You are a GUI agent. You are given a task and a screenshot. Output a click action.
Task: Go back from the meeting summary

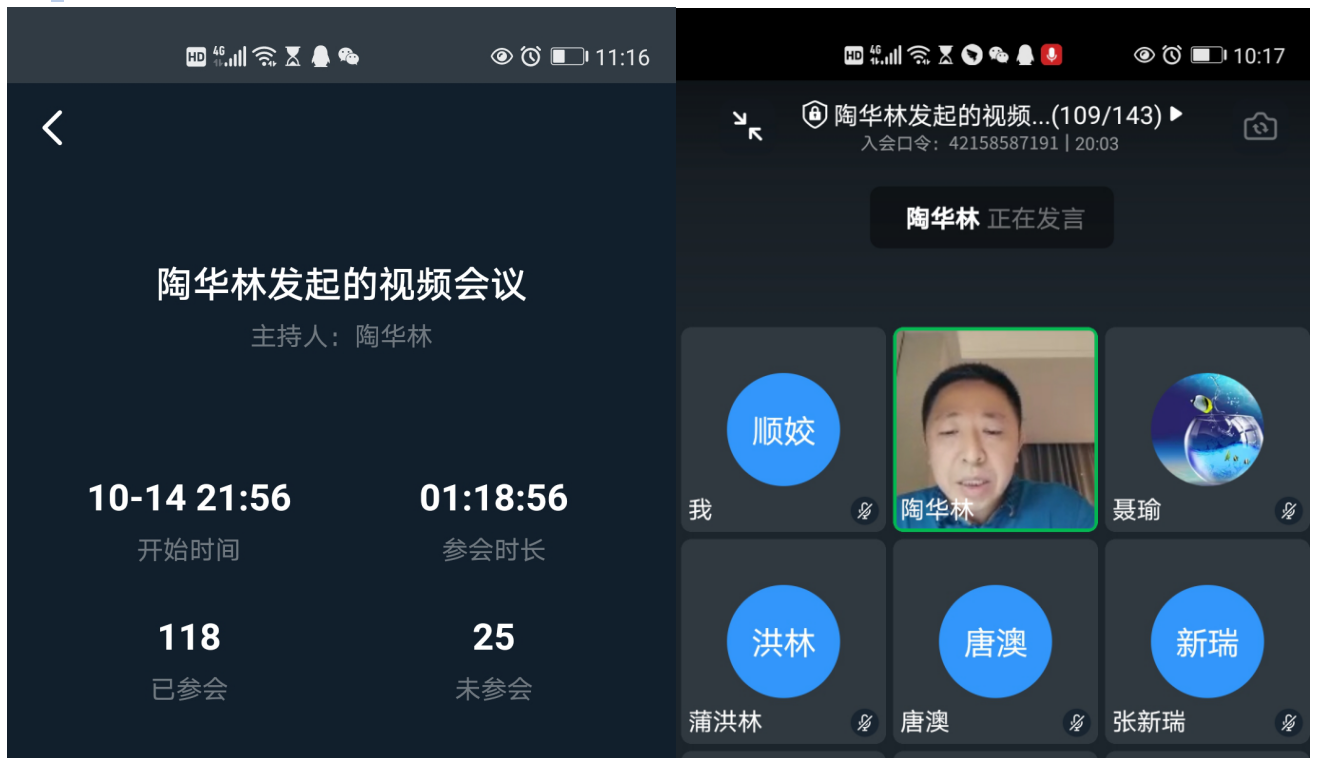click(53, 128)
